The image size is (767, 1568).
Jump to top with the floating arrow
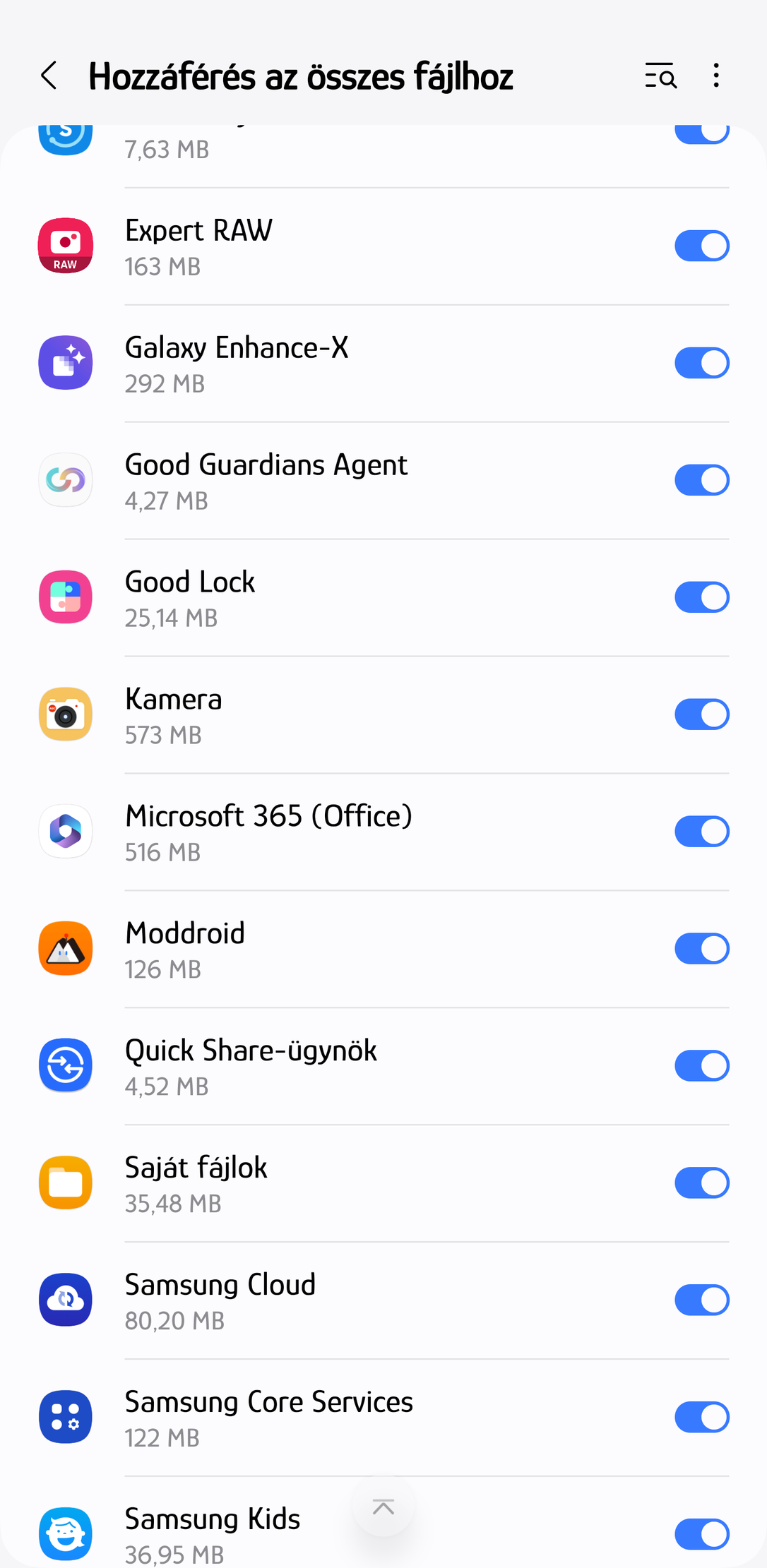pos(383,1507)
